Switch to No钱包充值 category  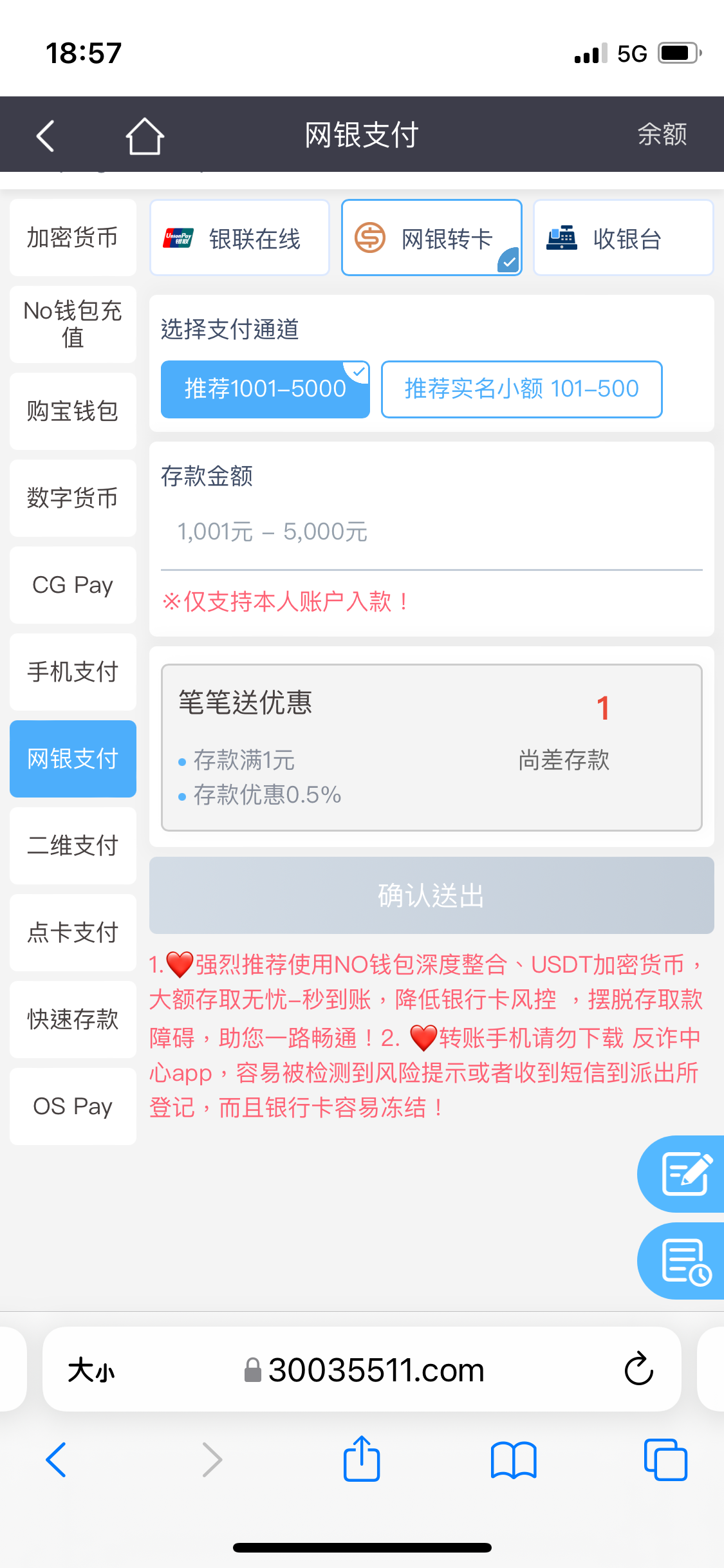point(73,324)
